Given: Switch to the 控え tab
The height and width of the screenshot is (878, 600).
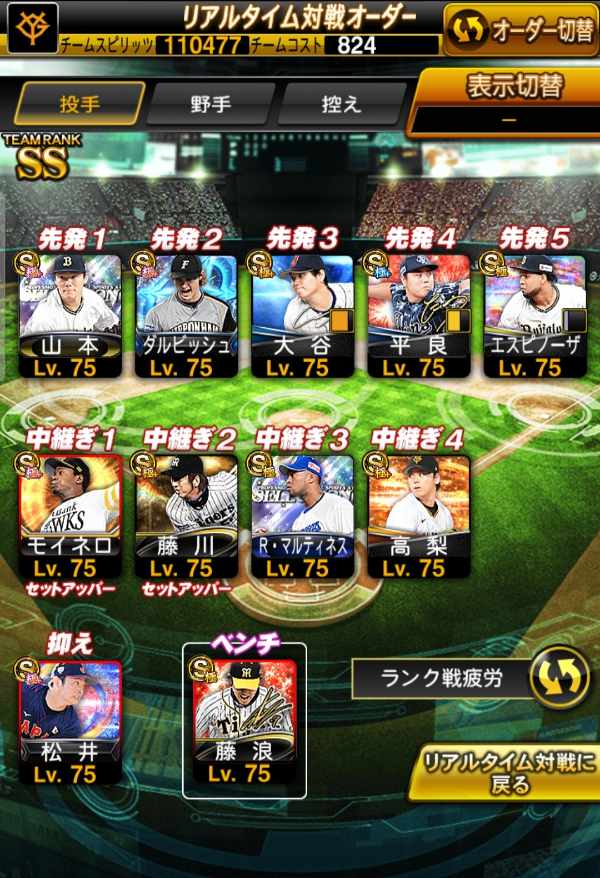Looking at the screenshot, I should pos(343,103).
